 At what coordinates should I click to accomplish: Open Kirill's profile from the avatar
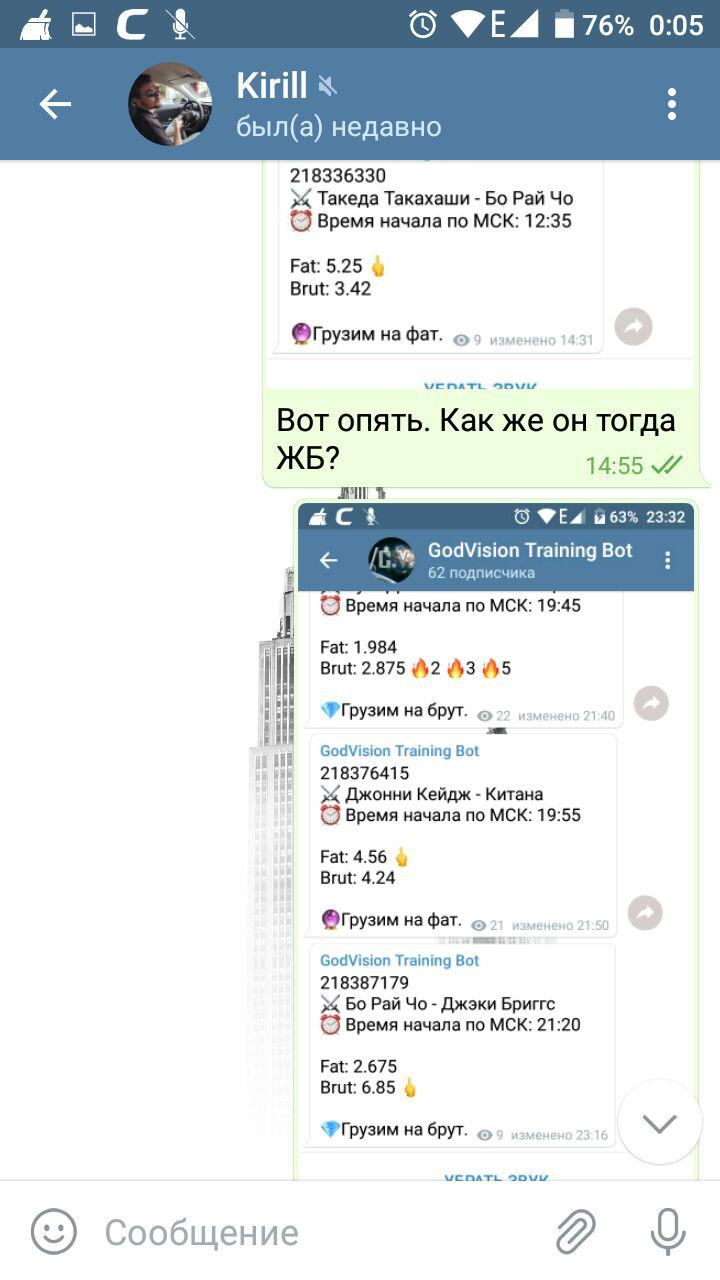170,104
